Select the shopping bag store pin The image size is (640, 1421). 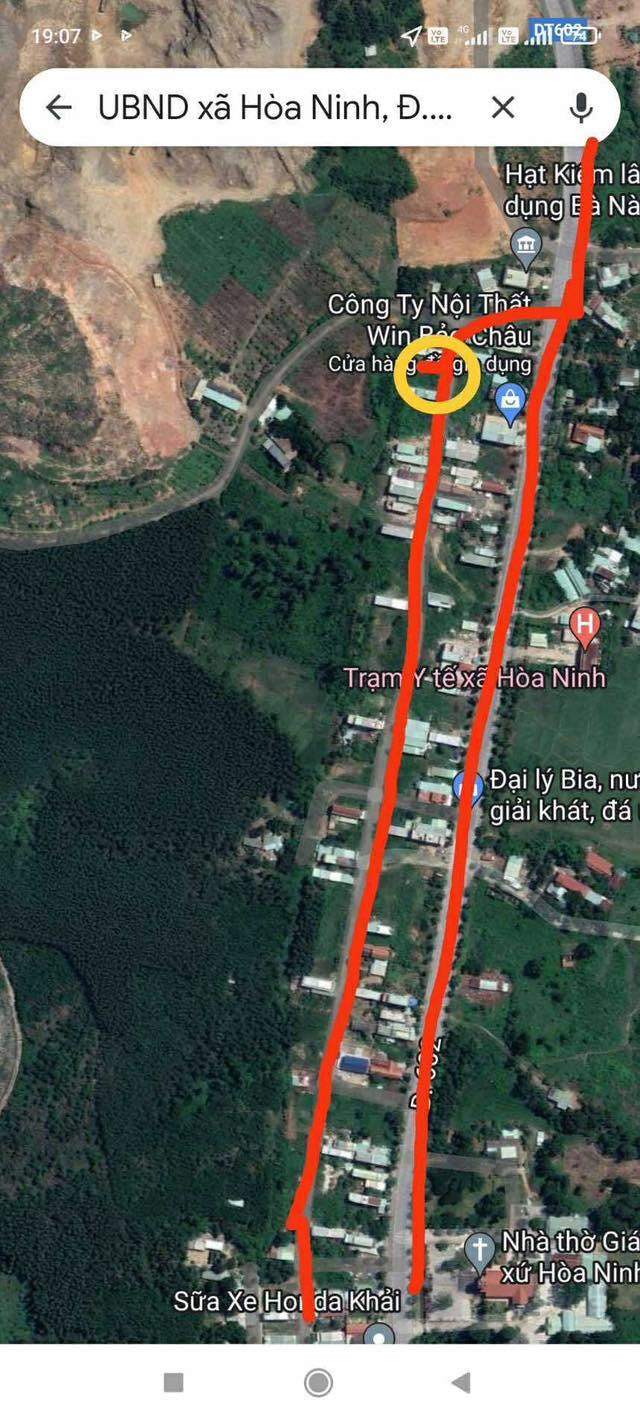(x=511, y=400)
